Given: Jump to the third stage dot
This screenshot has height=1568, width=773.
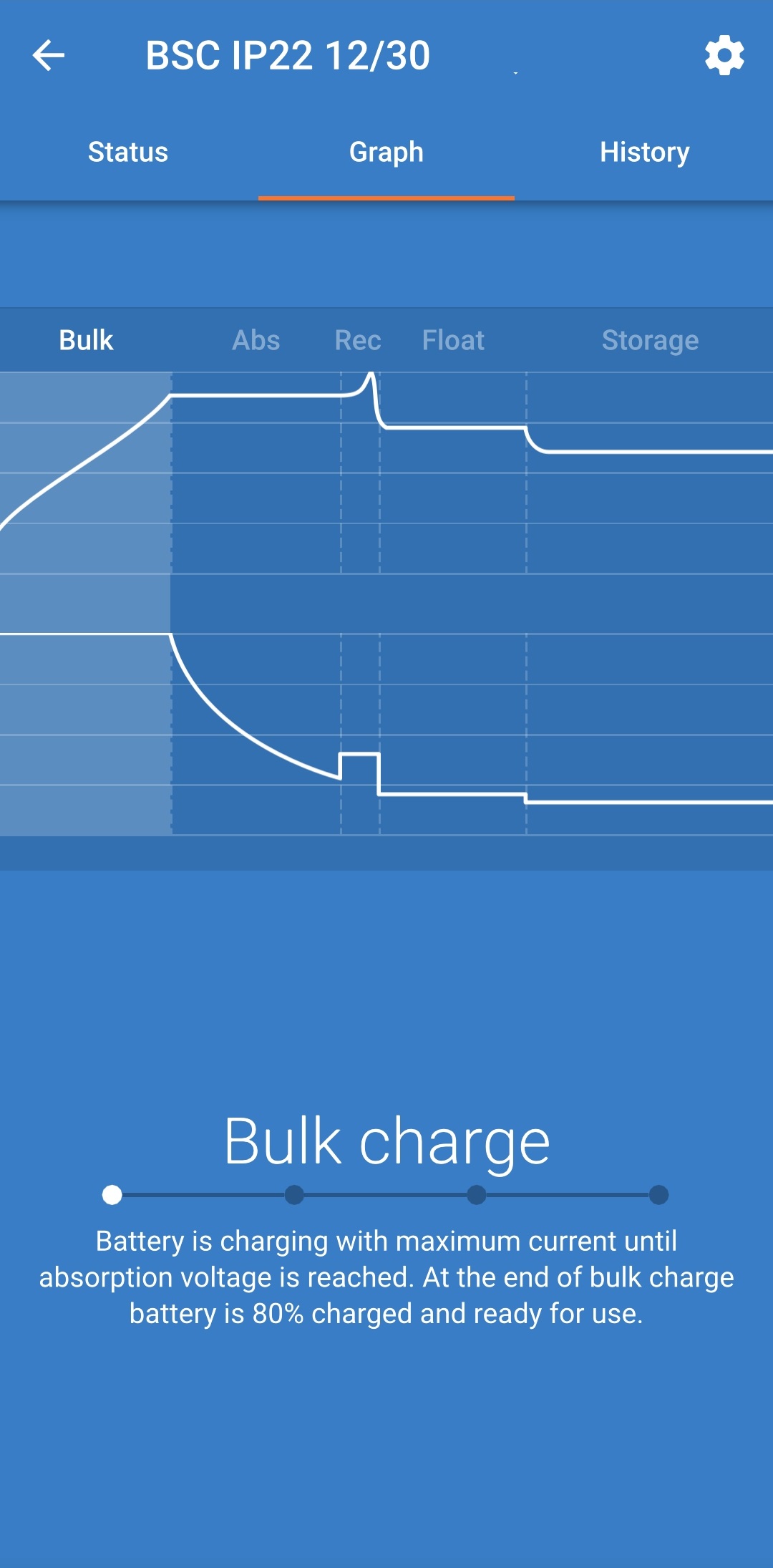Looking at the screenshot, I should click(x=477, y=1194).
